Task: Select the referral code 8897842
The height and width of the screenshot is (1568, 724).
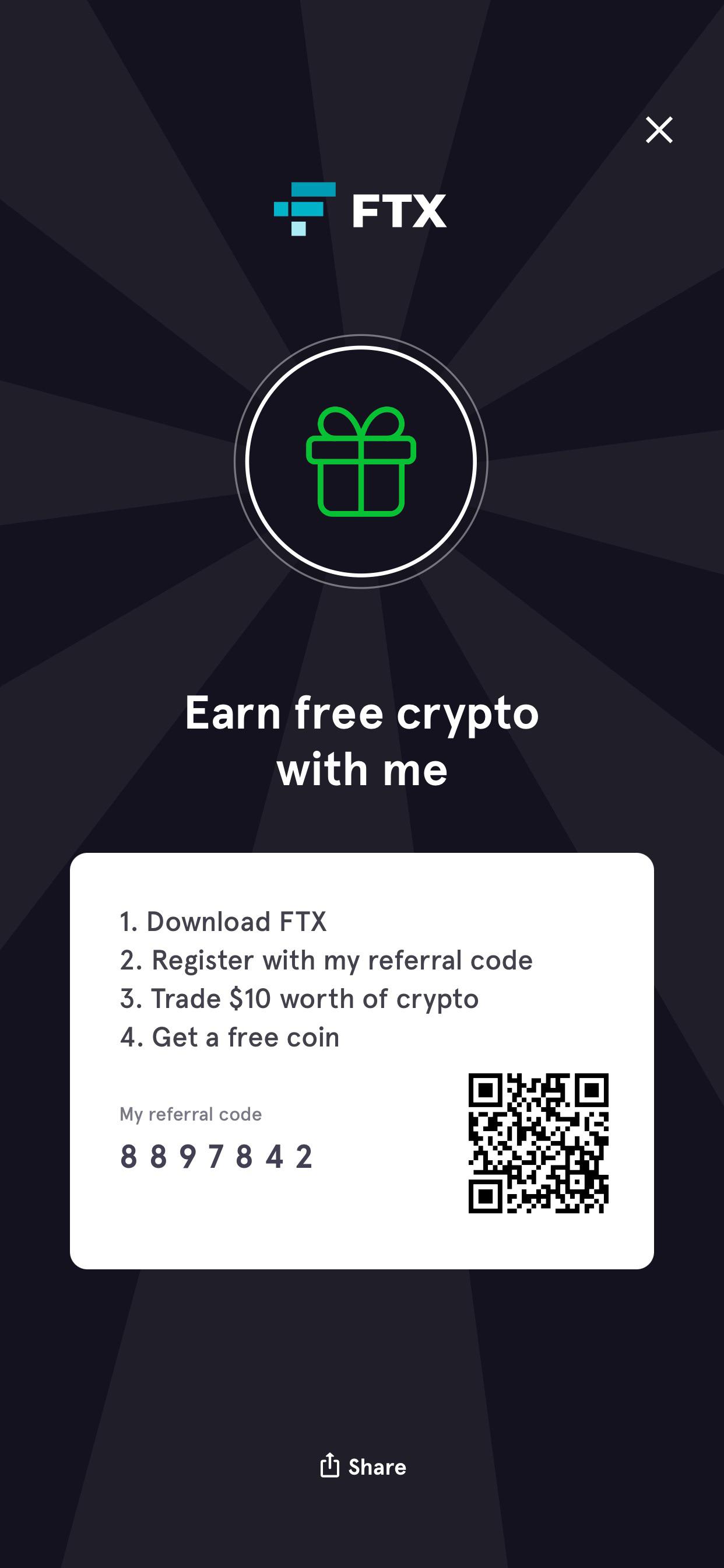Action: tap(217, 1156)
